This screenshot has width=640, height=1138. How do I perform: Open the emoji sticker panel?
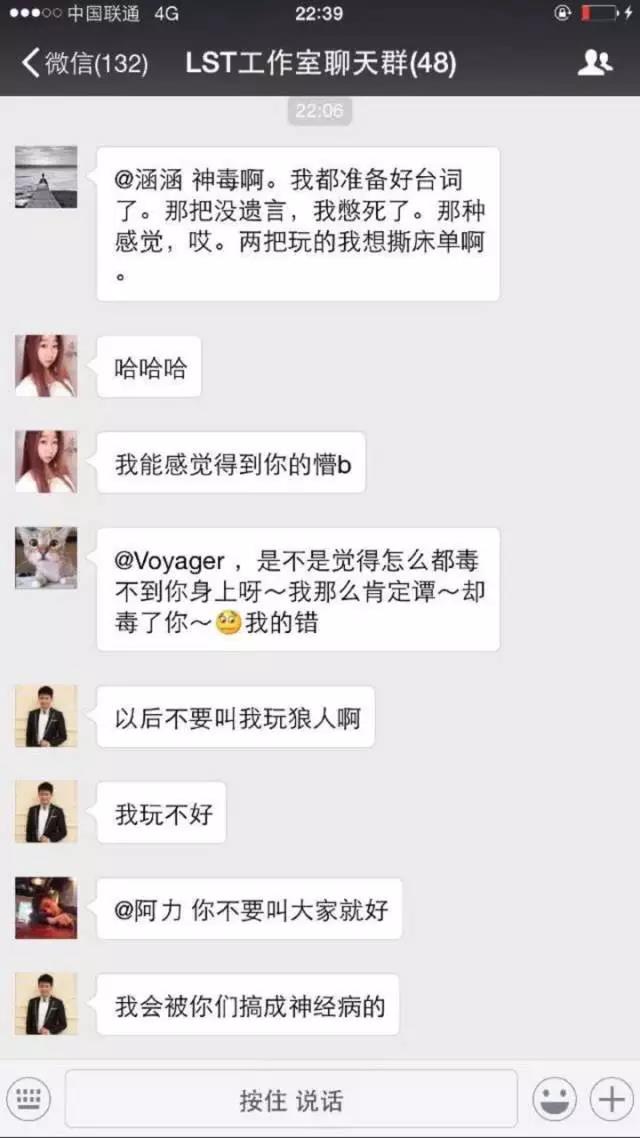[x=555, y=1100]
